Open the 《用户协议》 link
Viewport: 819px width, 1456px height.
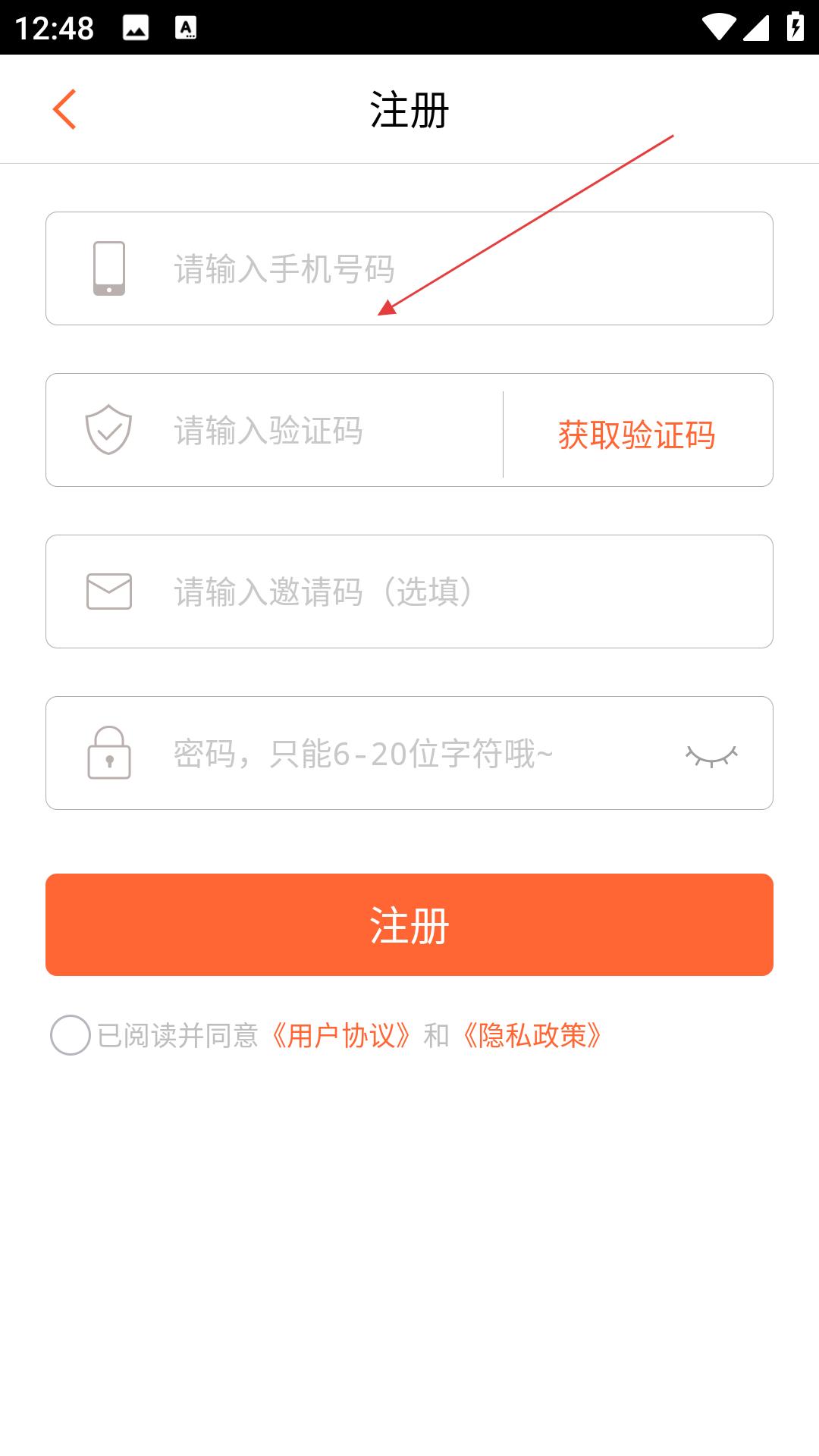click(x=340, y=1036)
